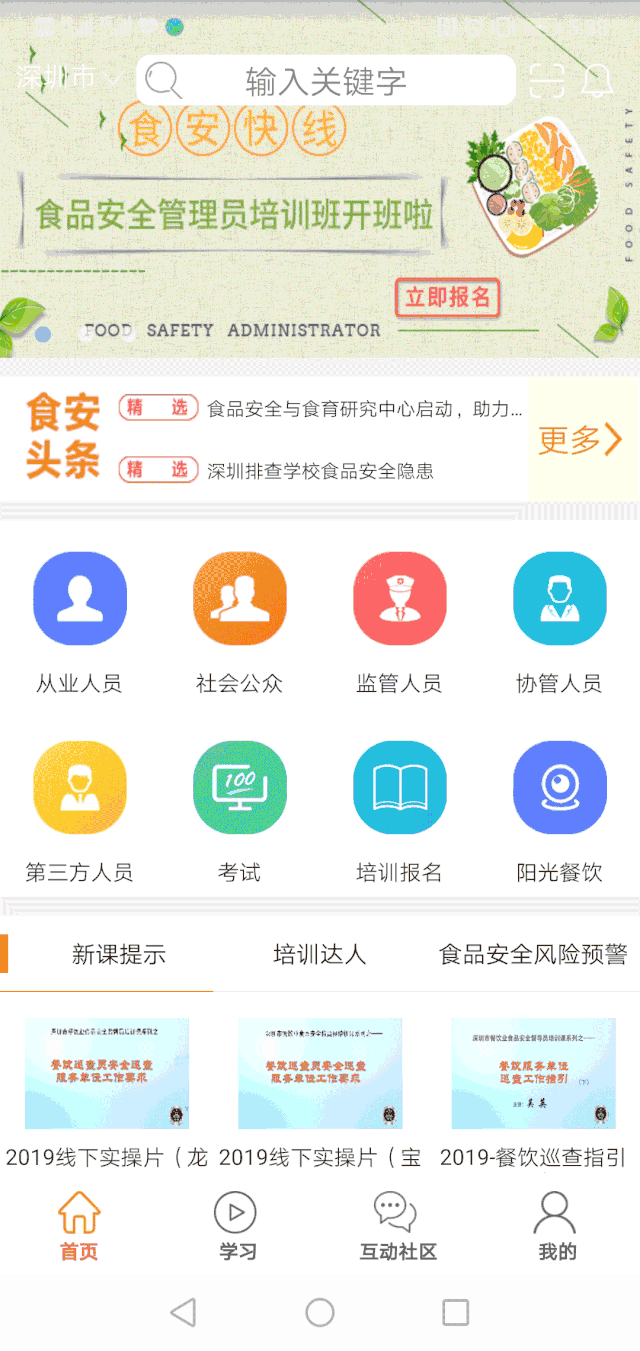640x1351 pixels.
Task: Open 更多 food safety headlines
Action: coord(580,439)
